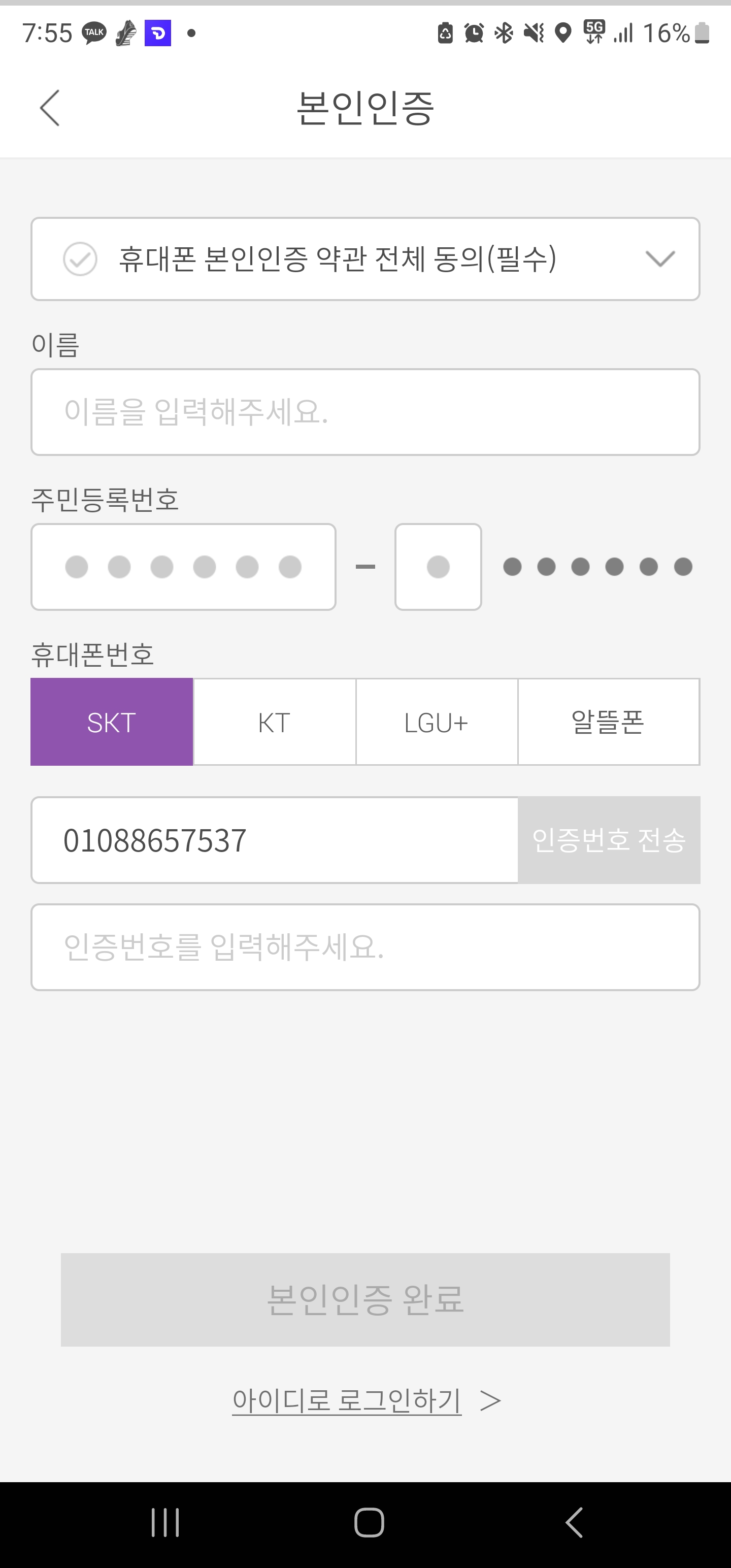The image size is (731, 1568).
Task: Tap 본인인증 완료 button
Action: click(x=365, y=1299)
